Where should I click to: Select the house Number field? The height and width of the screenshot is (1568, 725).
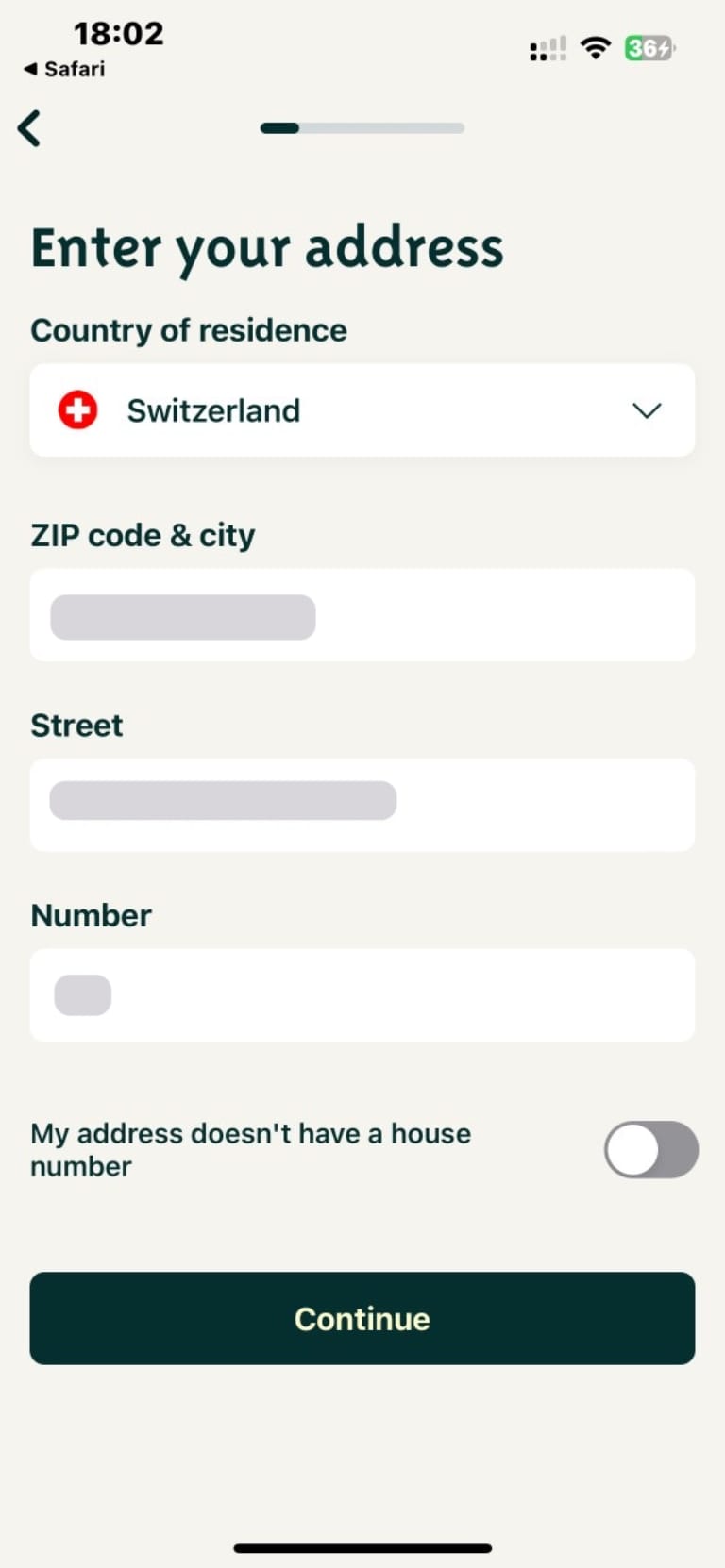[362, 995]
